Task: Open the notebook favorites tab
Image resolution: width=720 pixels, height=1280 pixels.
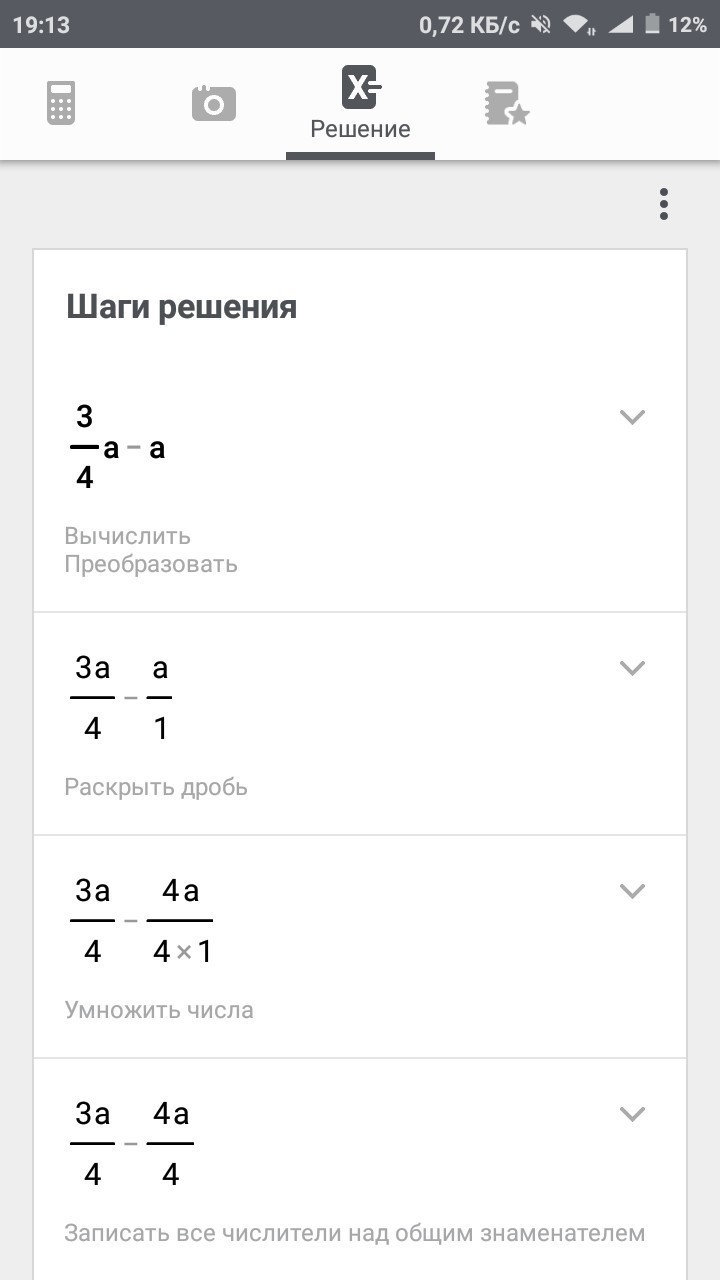Action: [x=507, y=103]
